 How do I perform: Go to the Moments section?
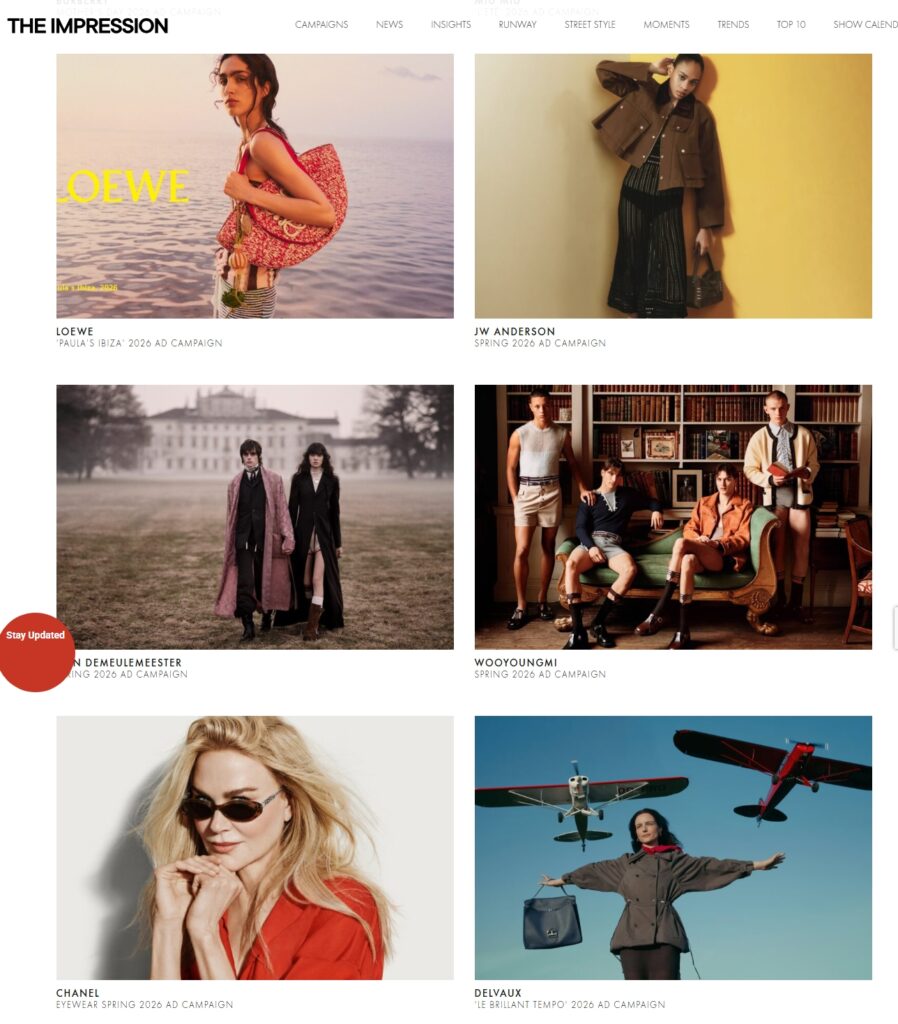[666, 25]
